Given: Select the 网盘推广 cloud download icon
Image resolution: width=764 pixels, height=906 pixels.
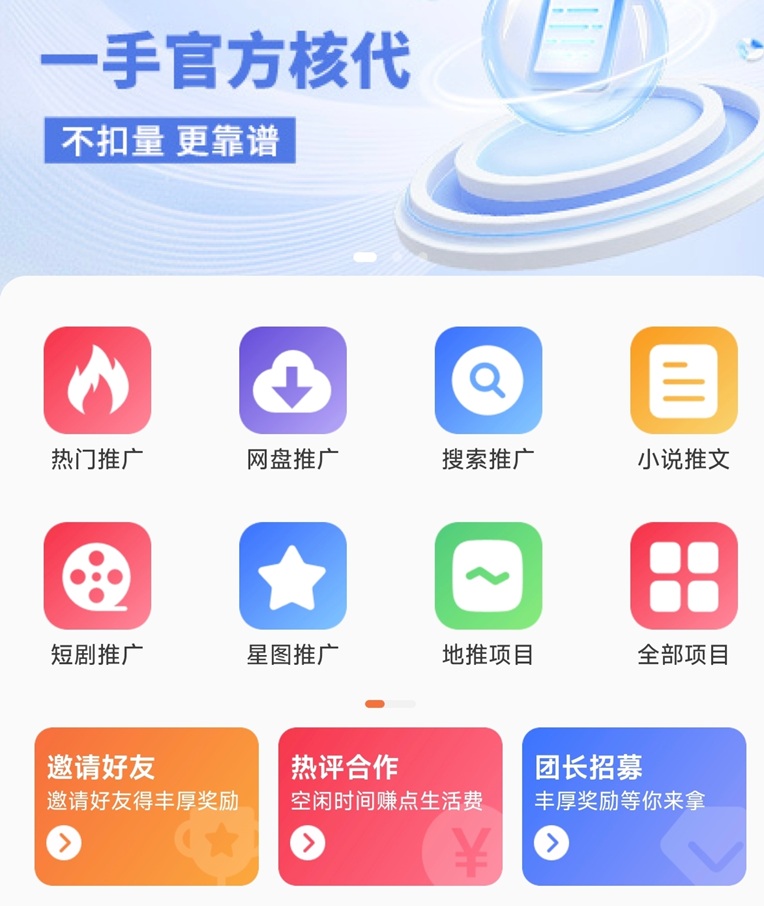Looking at the screenshot, I should 292,378.
